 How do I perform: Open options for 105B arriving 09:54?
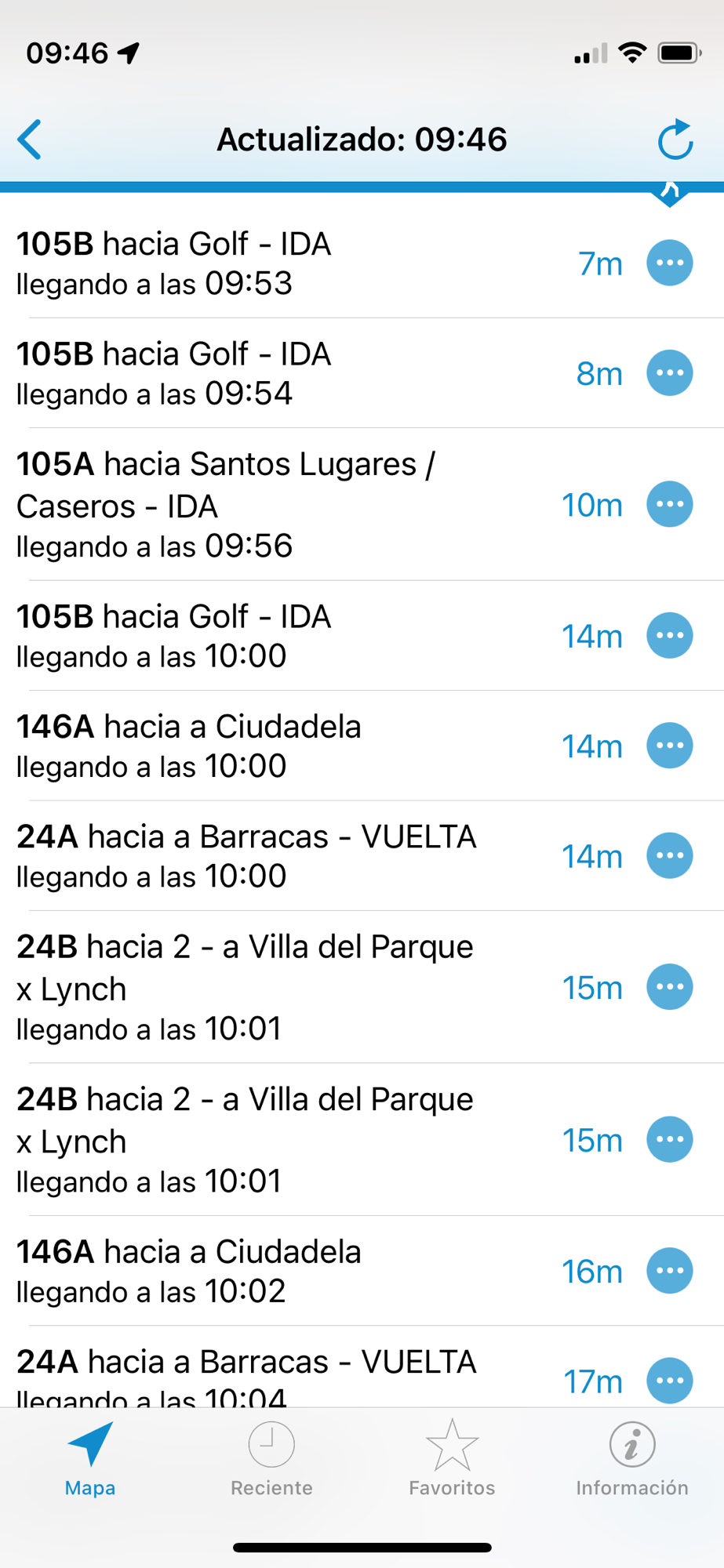coord(669,372)
